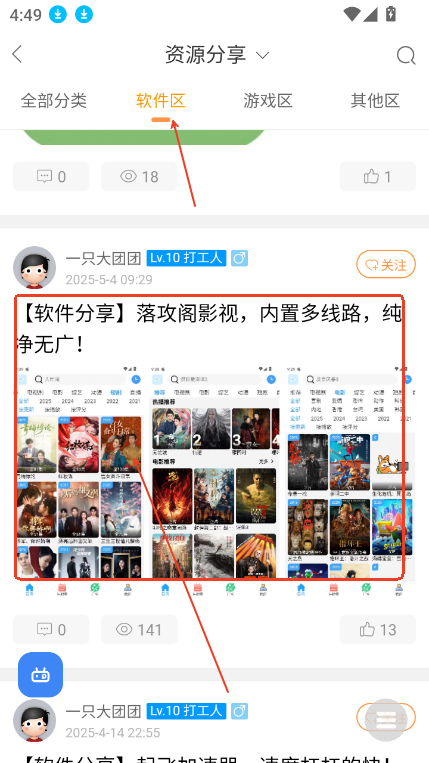Viewport: 429px width, 763px height.
Task: Open the search magnifier icon
Action: [406, 55]
